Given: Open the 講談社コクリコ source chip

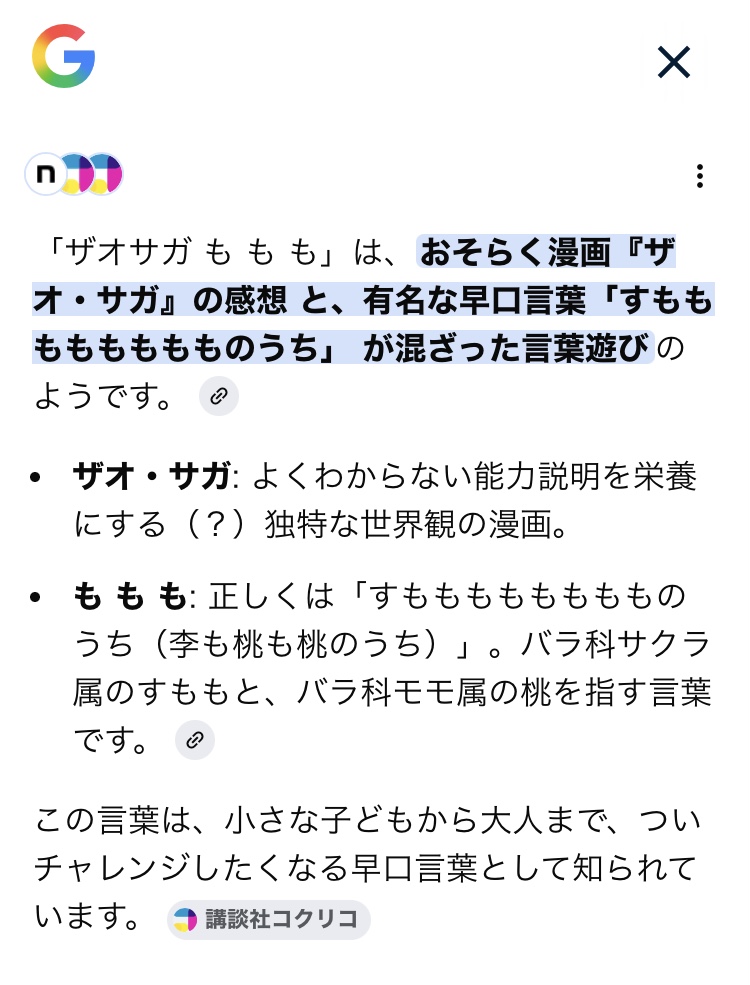Looking at the screenshot, I should click(x=268, y=919).
